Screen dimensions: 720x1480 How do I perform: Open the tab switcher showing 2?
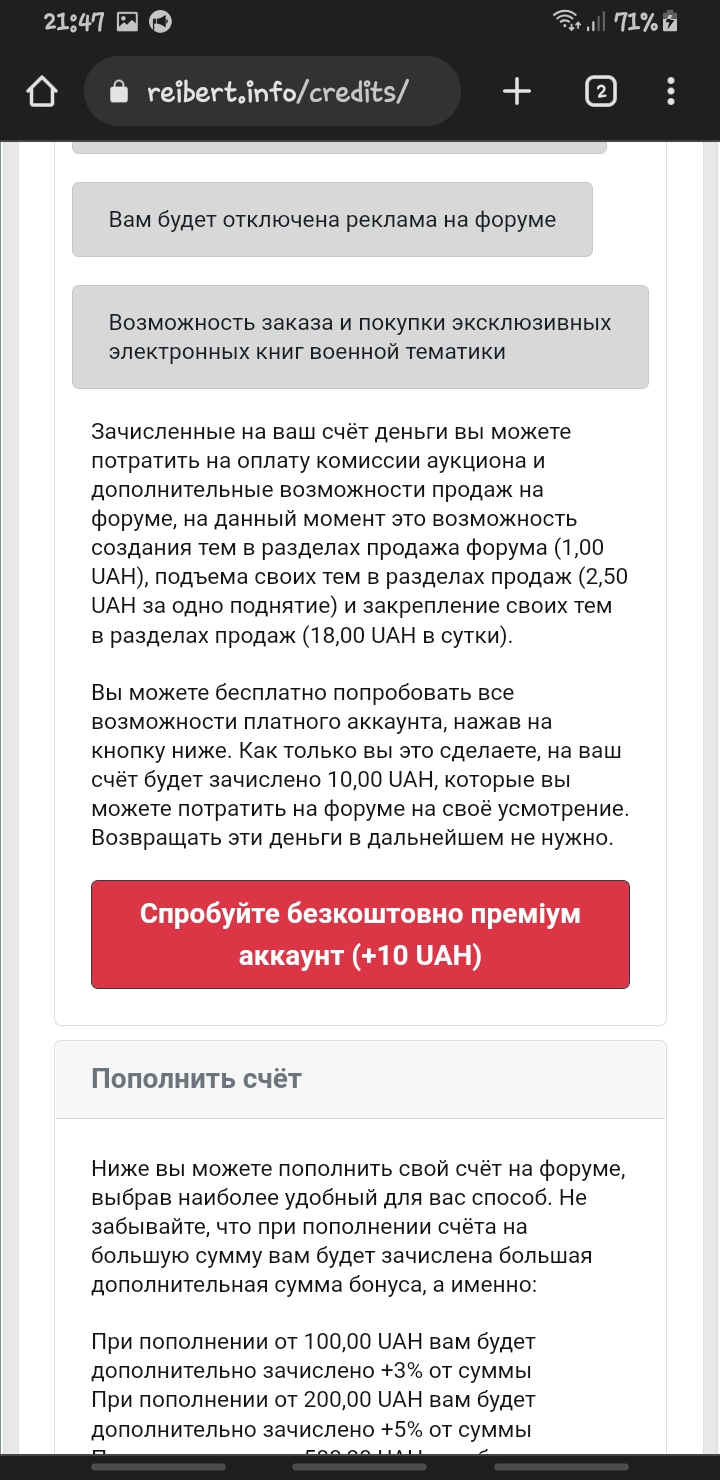pyautogui.click(x=600, y=92)
